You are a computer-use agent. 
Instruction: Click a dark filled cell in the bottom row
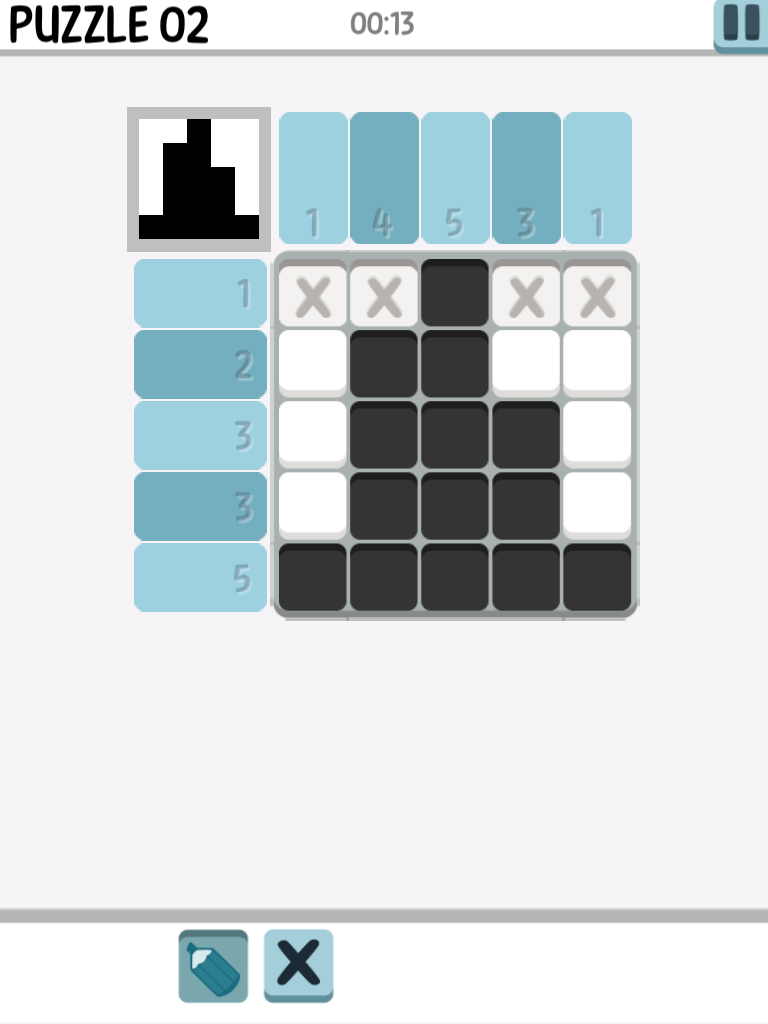(454, 576)
